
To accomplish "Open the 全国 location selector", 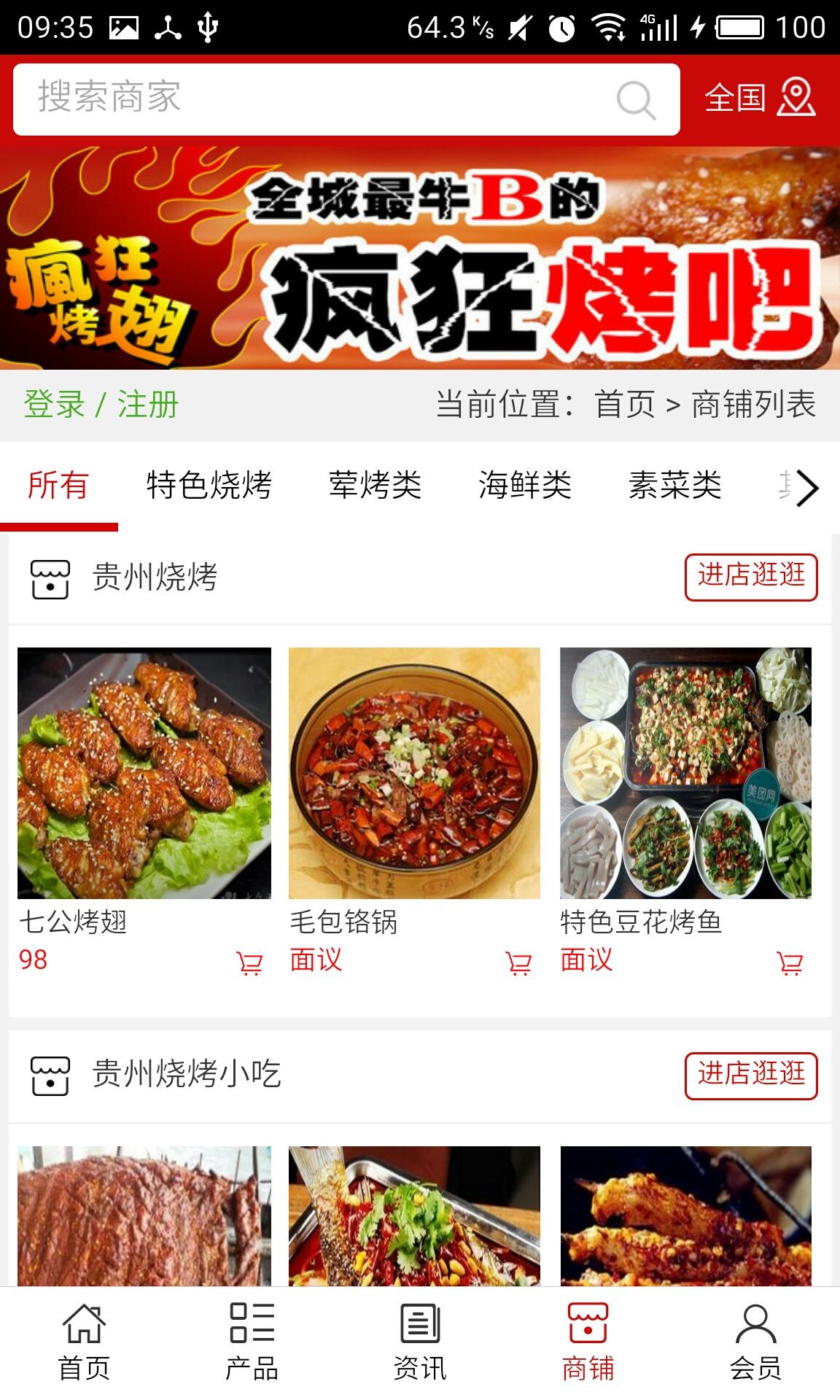I will coord(758,98).
